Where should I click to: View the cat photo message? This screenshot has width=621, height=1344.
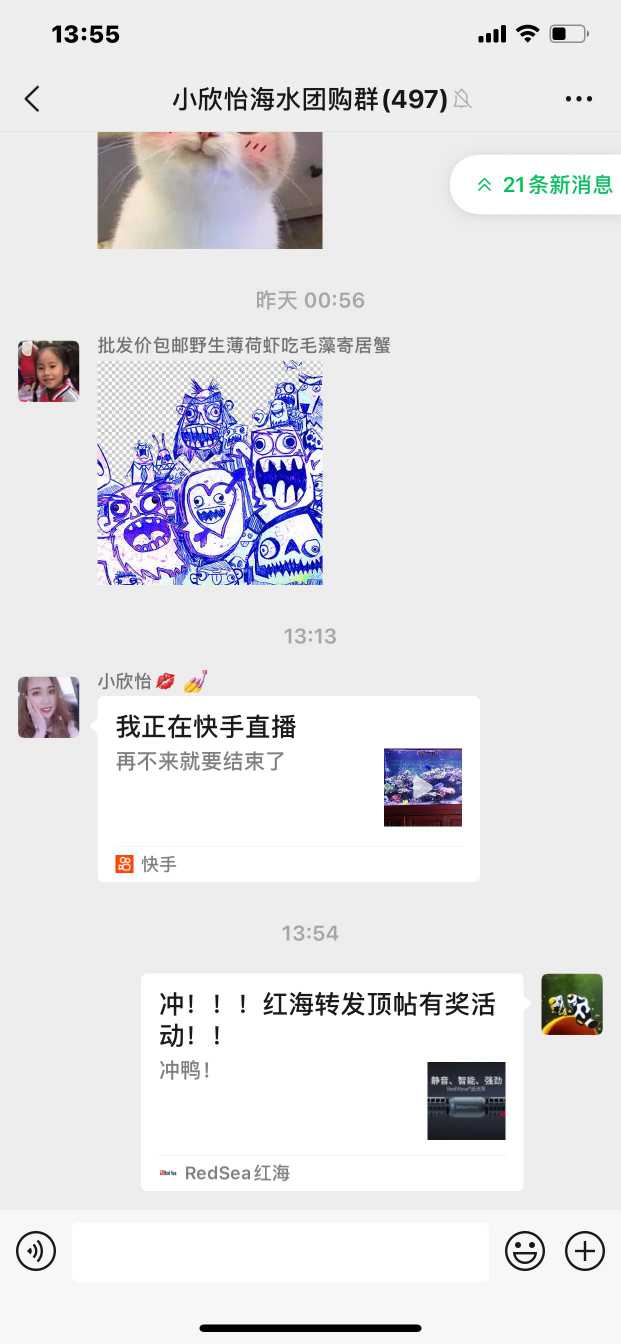coord(210,190)
